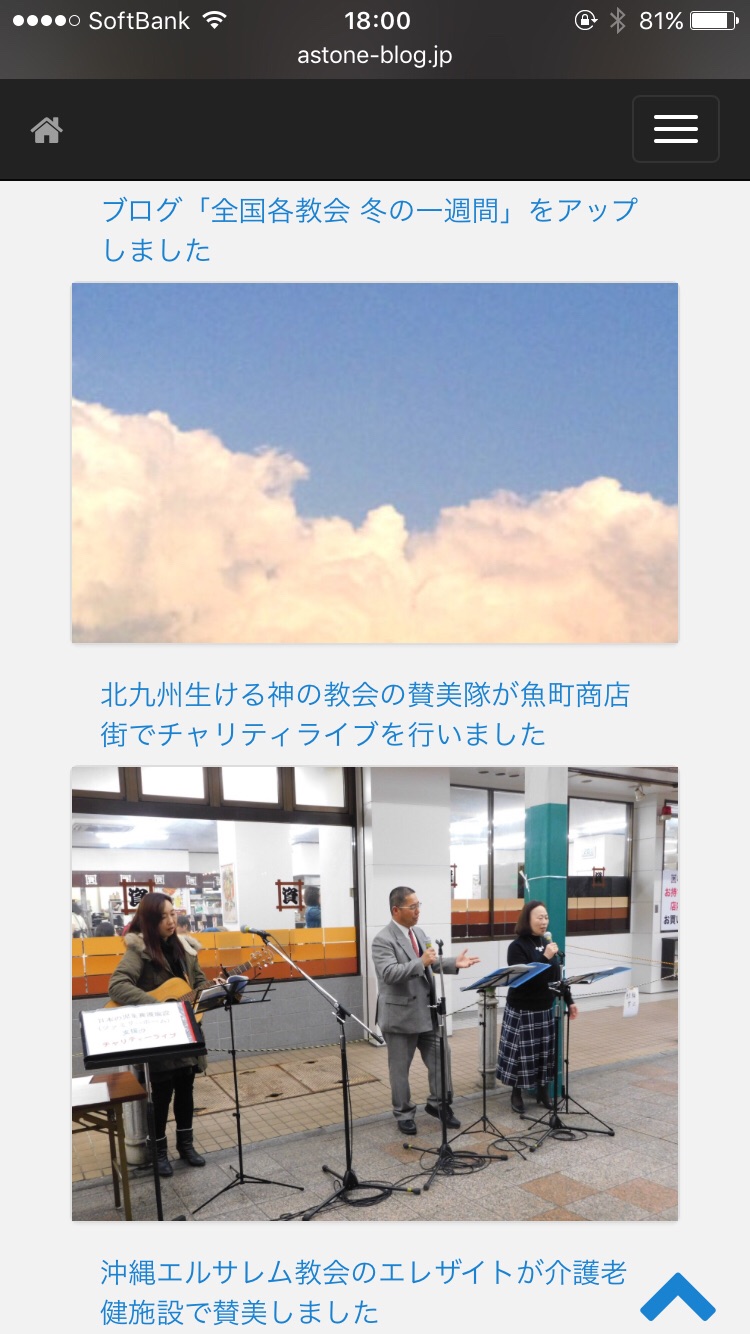This screenshot has width=750, height=1334.
Task: Open the 全国各教会 冬の一週間 blog link
Action: (x=368, y=229)
